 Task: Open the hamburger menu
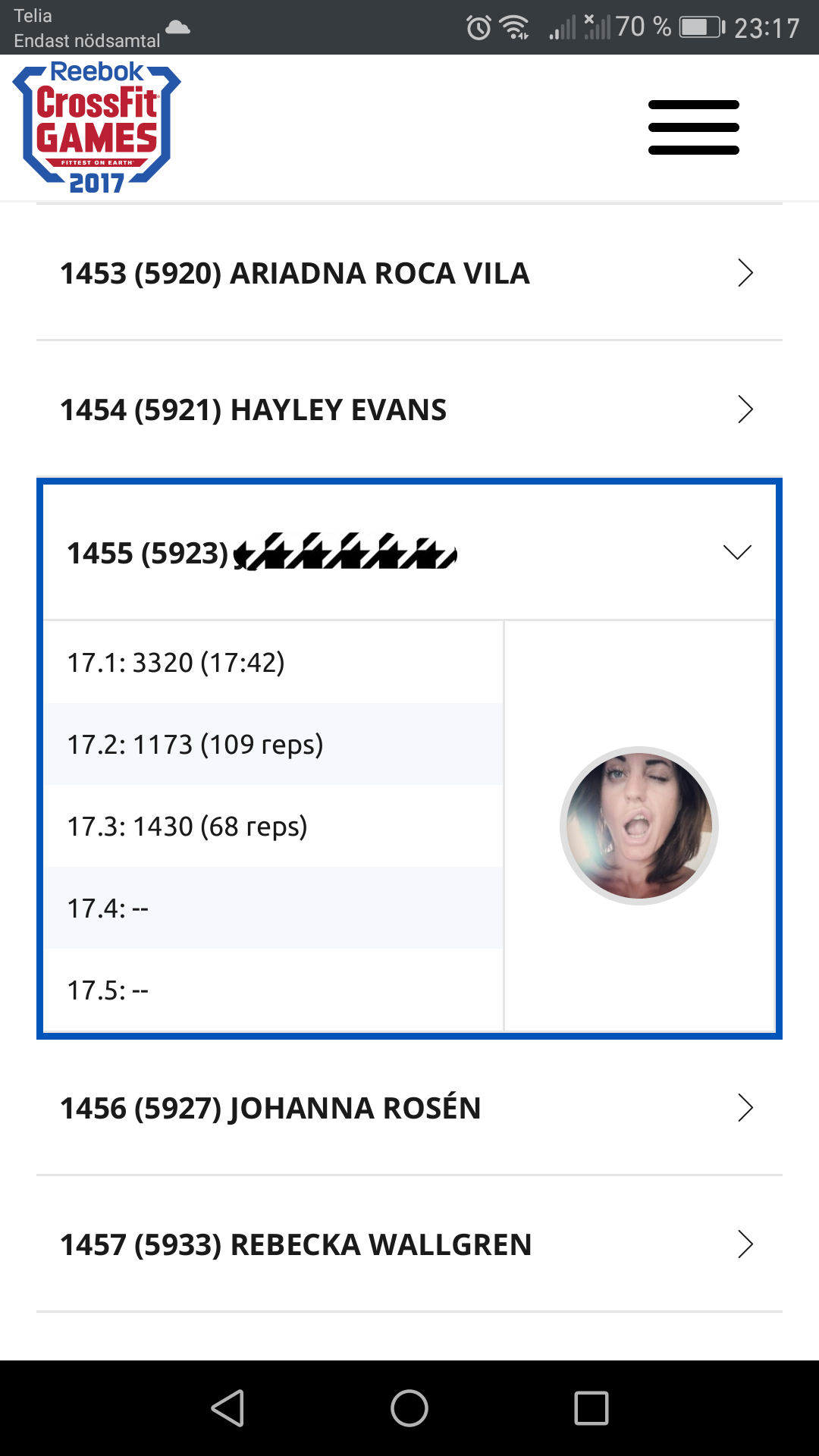pyautogui.click(x=693, y=127)
